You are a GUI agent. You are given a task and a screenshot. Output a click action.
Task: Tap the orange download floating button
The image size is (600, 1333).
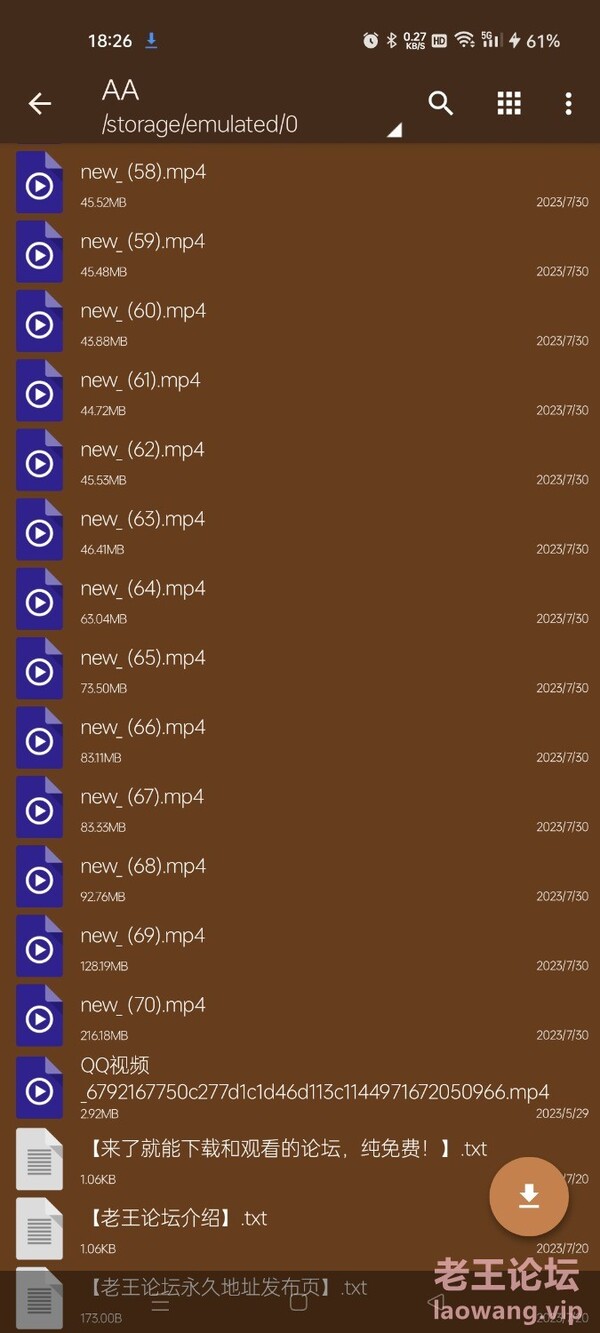529,1197
